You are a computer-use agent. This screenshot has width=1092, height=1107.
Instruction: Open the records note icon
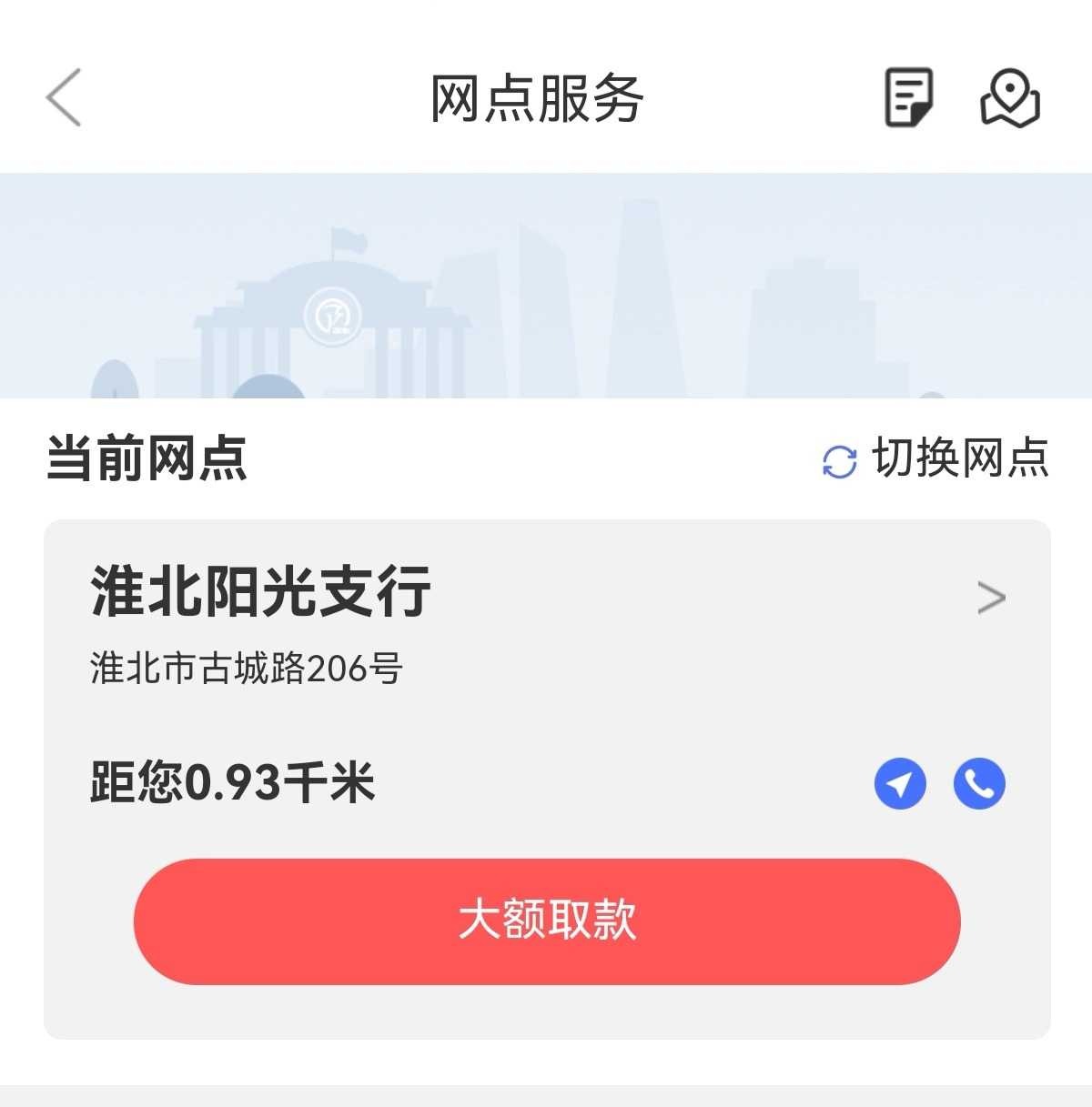[909, 97]
